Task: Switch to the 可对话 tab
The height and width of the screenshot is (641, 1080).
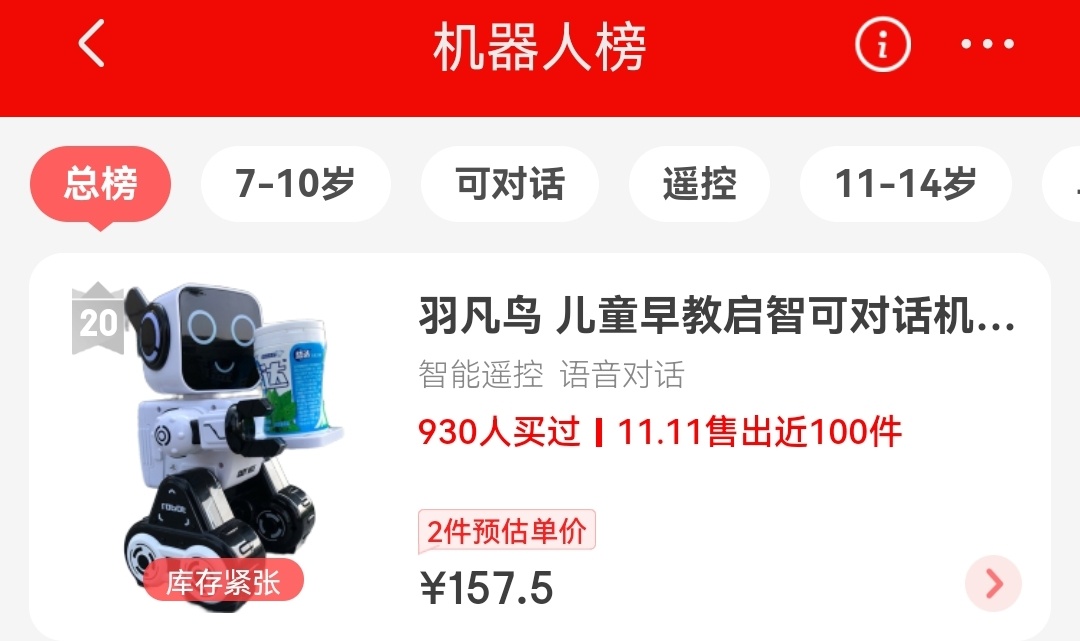Action: (509, 184)
